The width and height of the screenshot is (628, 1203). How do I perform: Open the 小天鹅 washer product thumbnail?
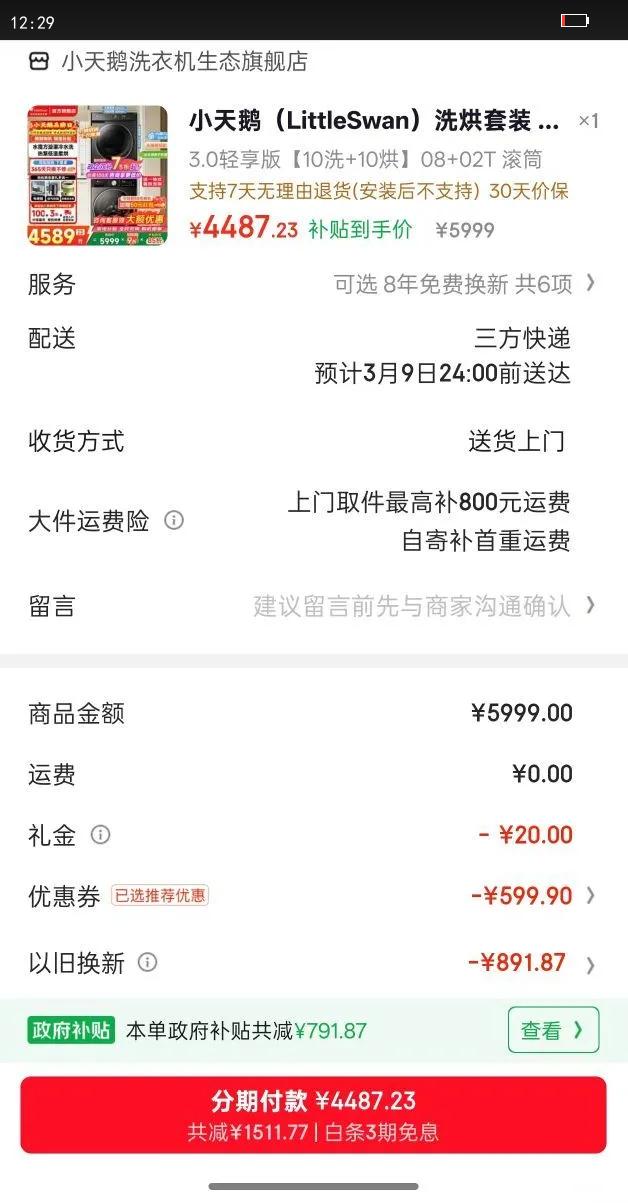pos(97,176)
